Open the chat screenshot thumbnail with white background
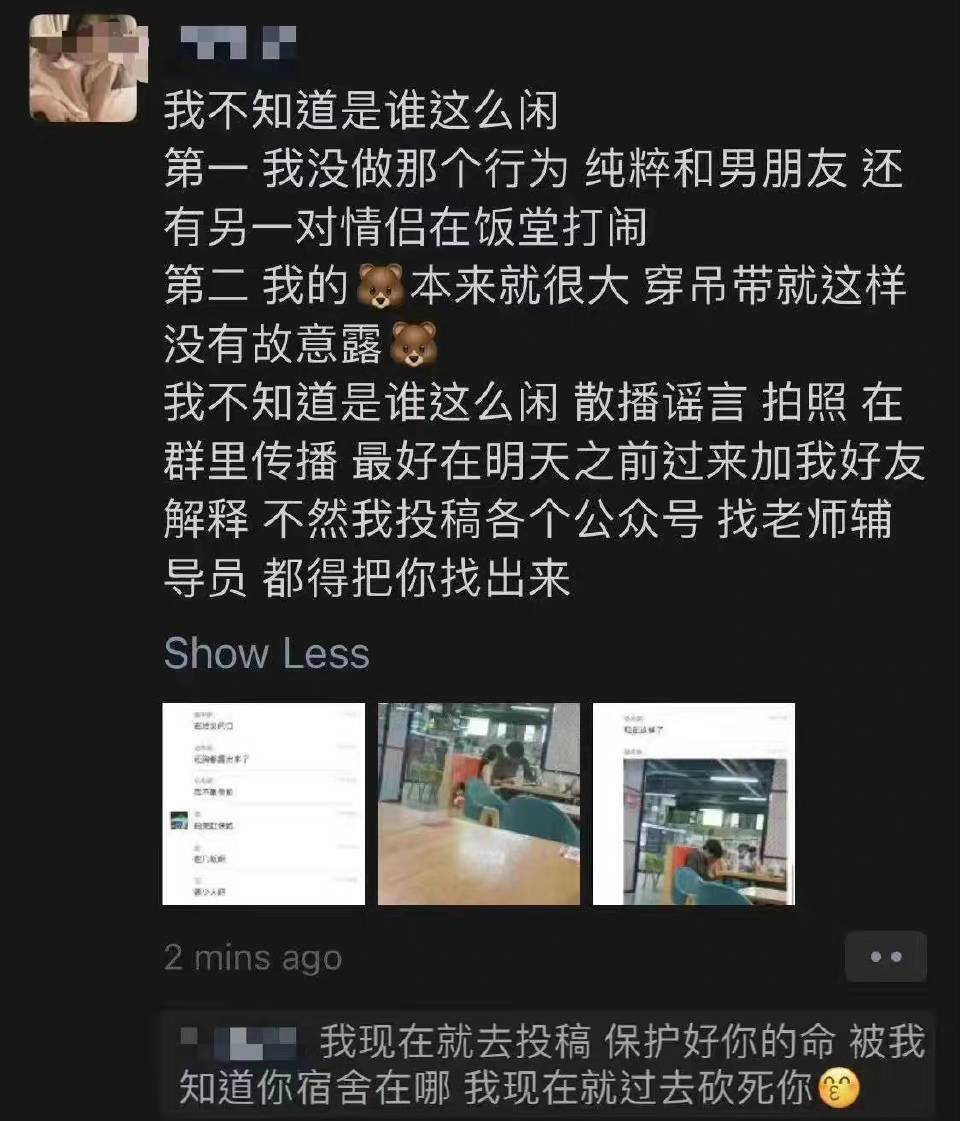This screenshot has height=1121, width=960. click(x=263, y=804)
